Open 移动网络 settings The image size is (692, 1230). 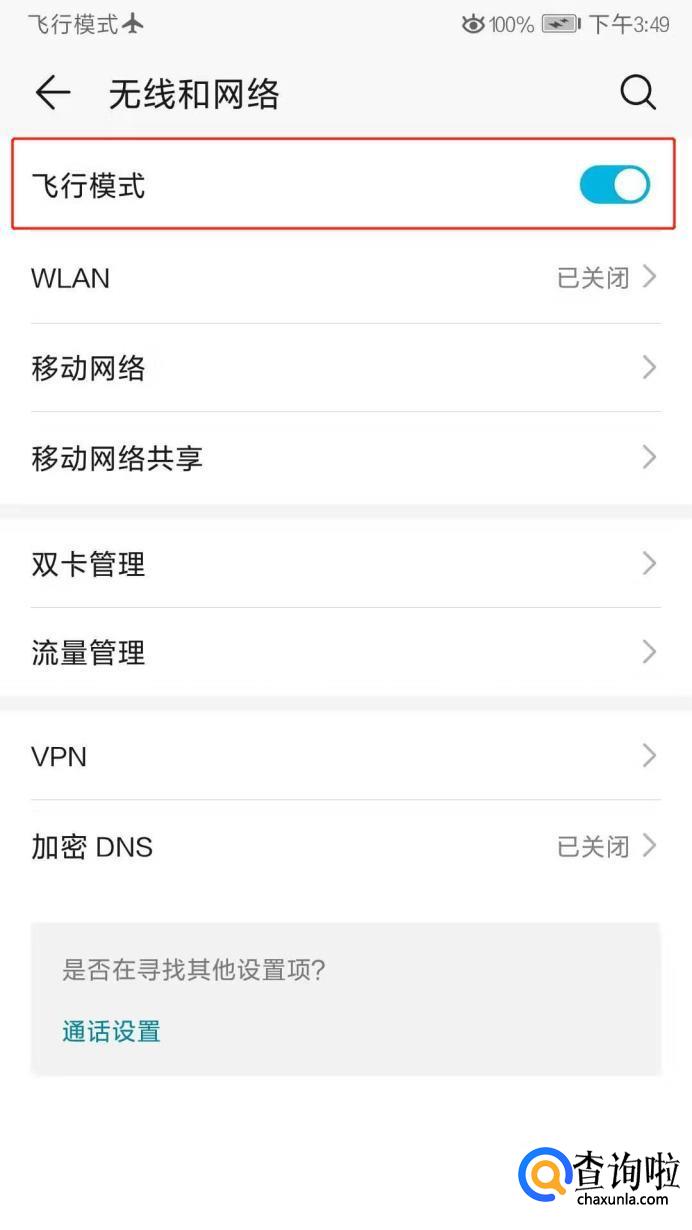(x=345, y=368)
